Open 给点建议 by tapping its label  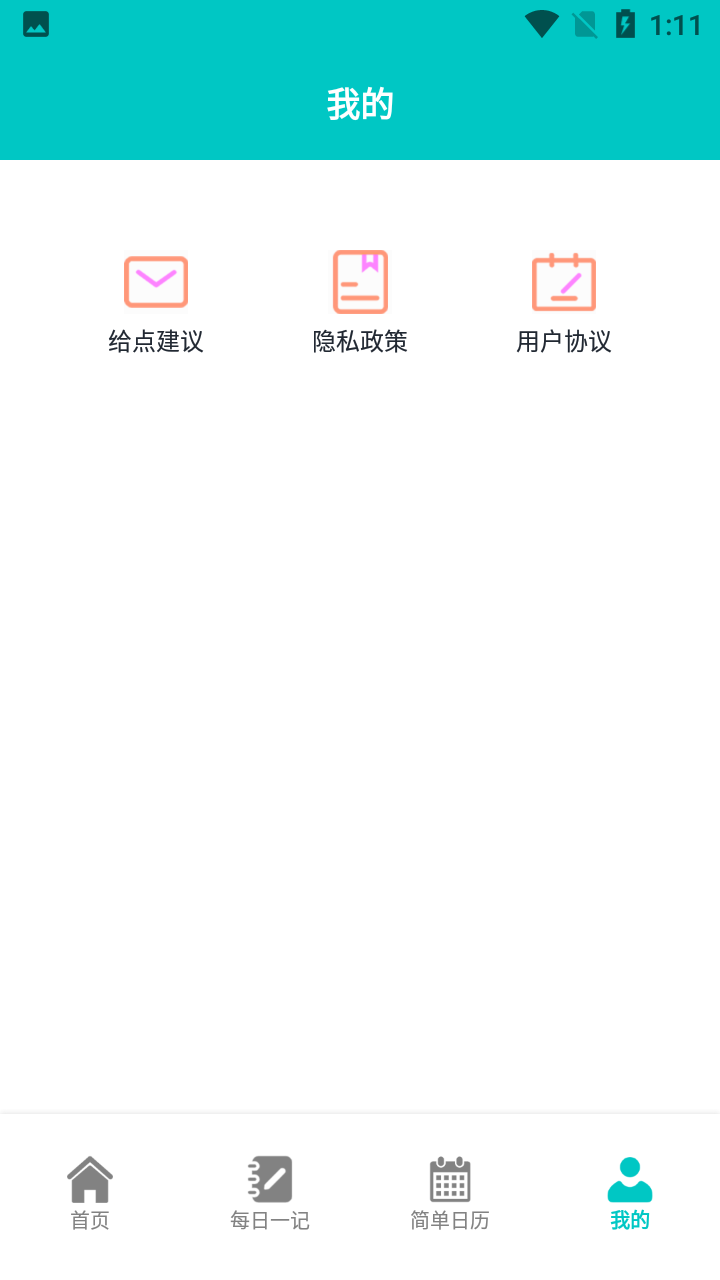pos(155,342)
